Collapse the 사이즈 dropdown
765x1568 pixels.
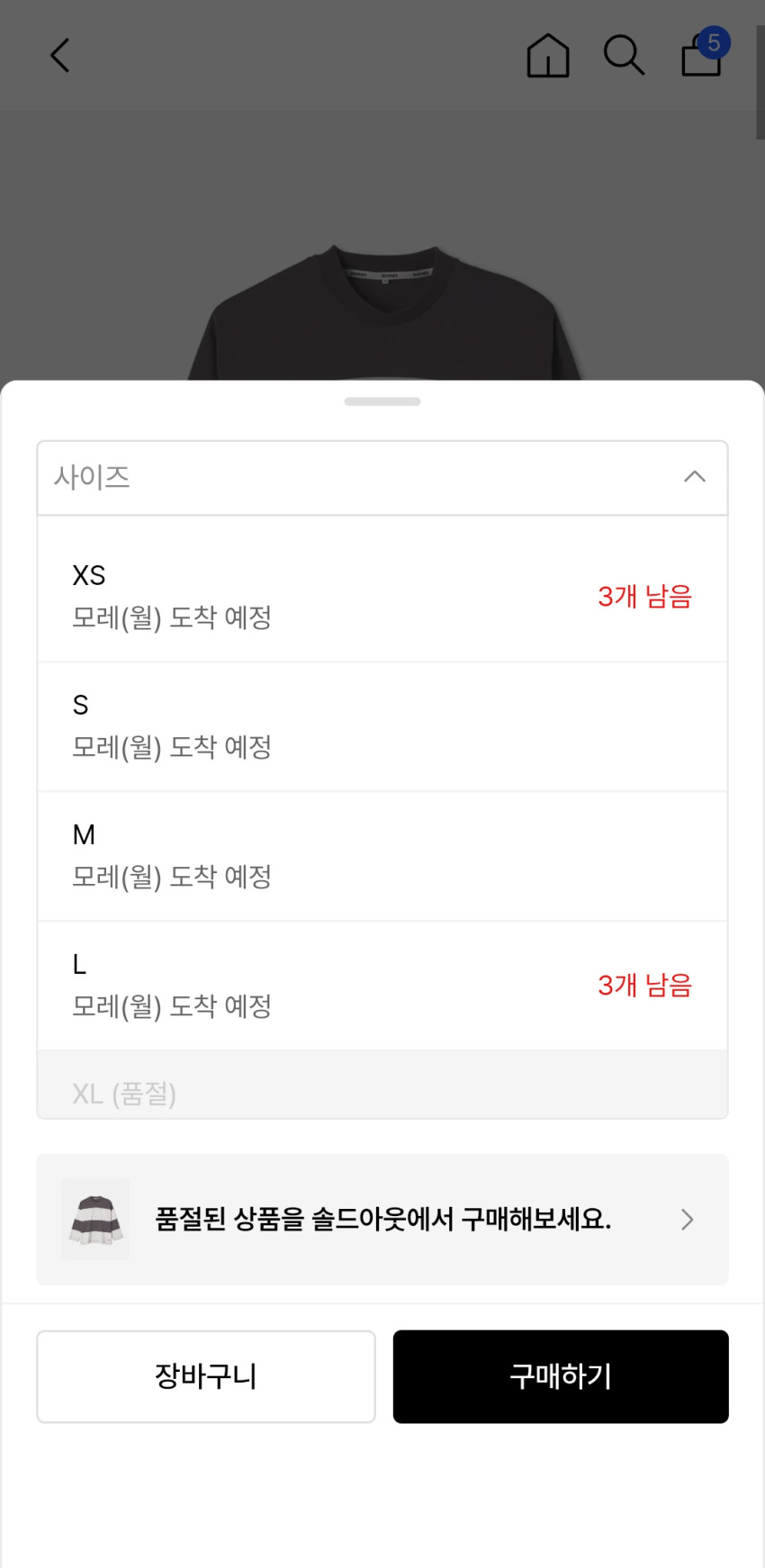[382, 478]
